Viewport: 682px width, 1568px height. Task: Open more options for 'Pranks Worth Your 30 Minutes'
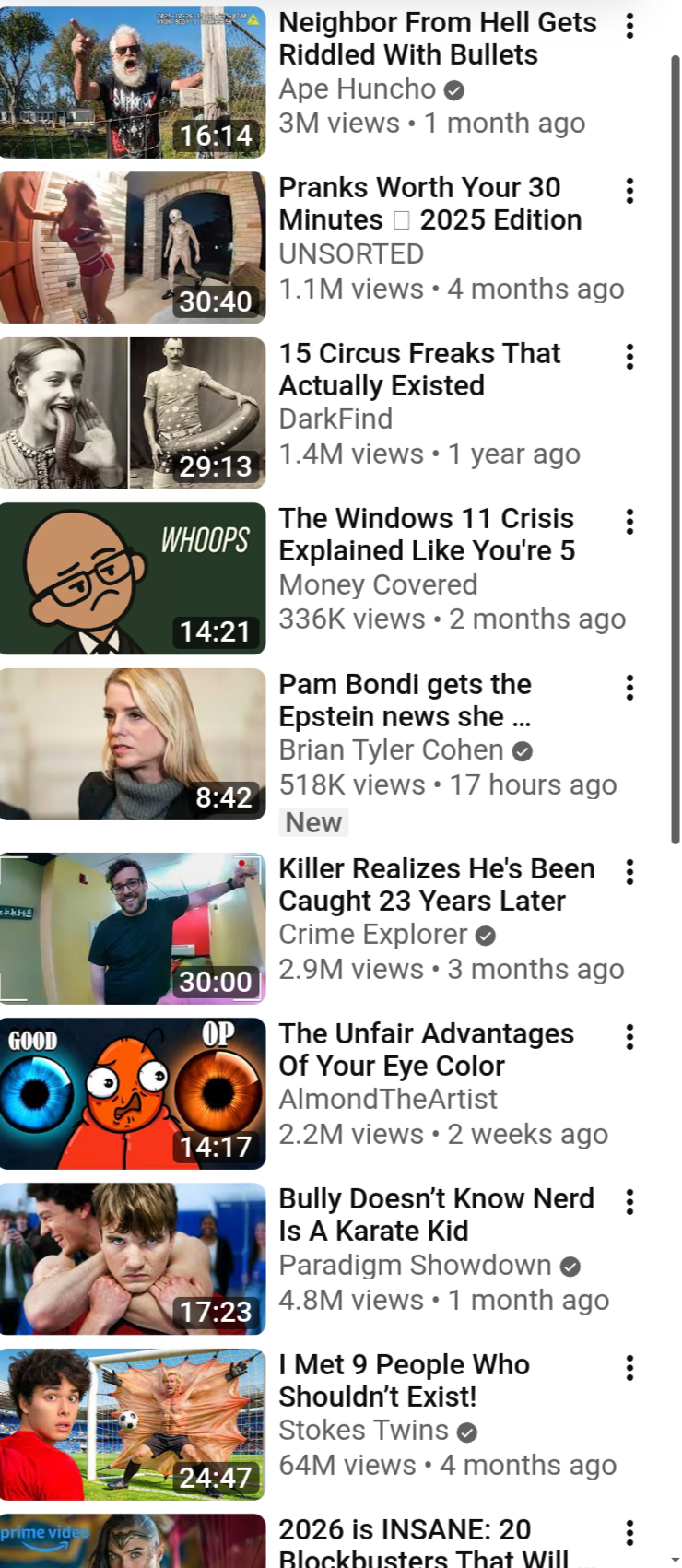pyautogui.click(x=629, y=191)
